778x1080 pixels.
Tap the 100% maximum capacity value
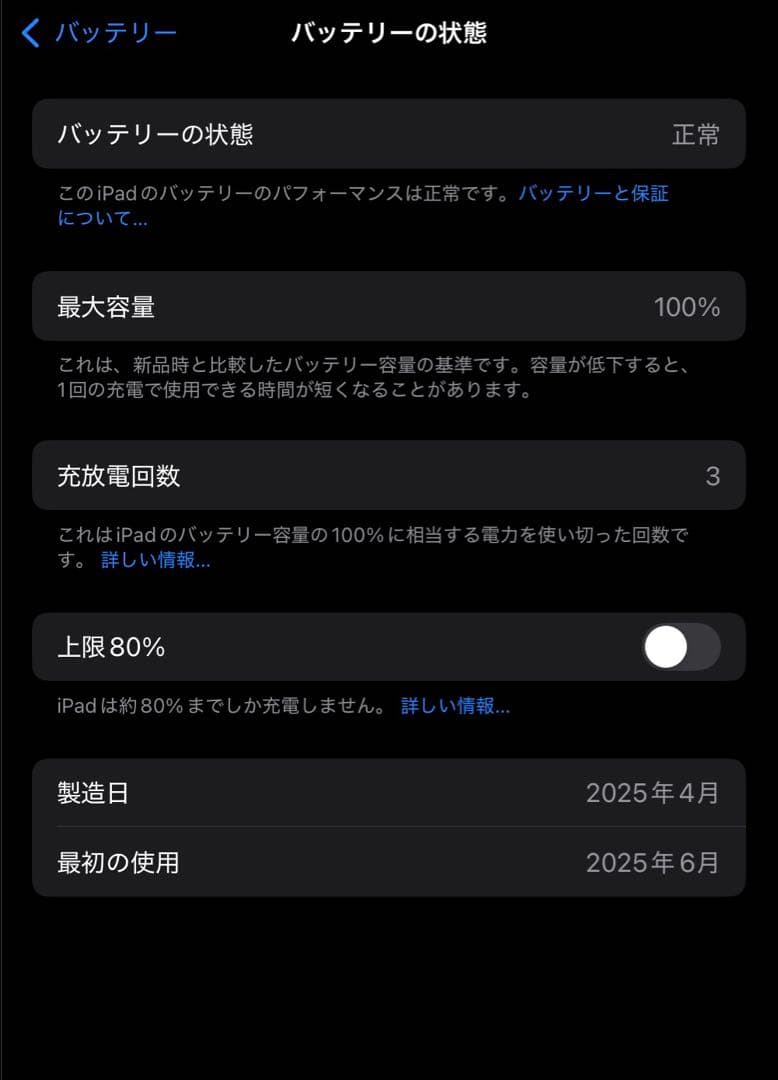point(688,307)
